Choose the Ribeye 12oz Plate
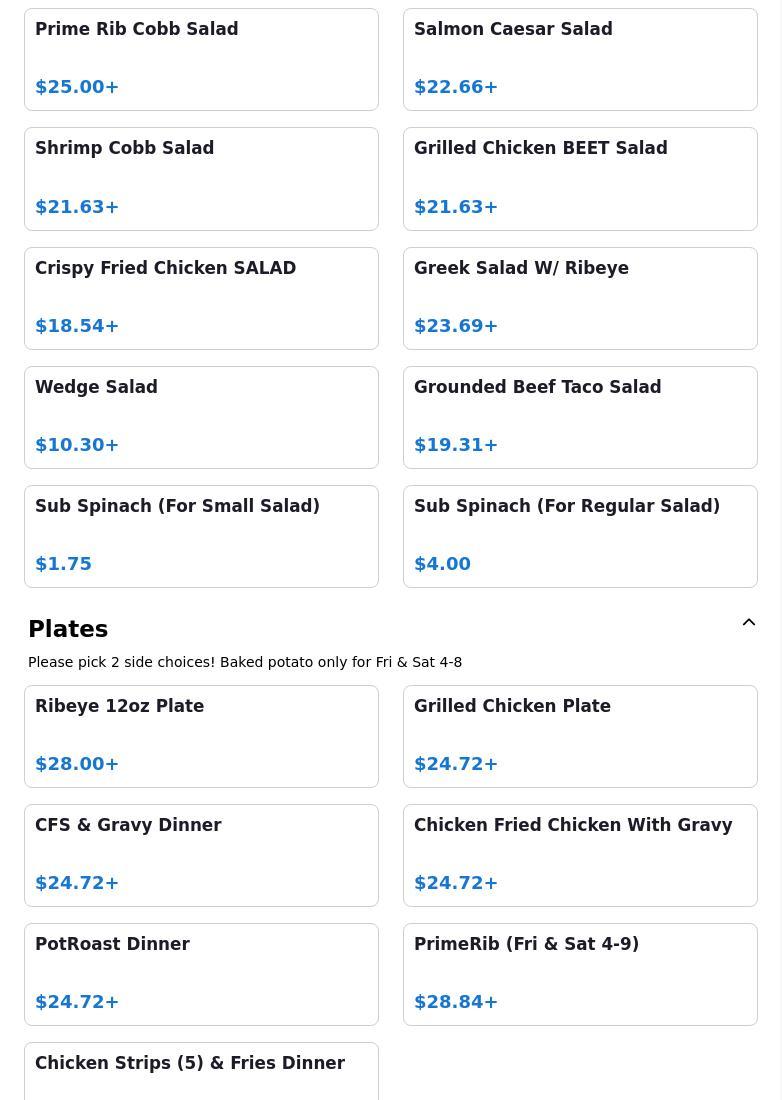 click(x=201, y=736)
